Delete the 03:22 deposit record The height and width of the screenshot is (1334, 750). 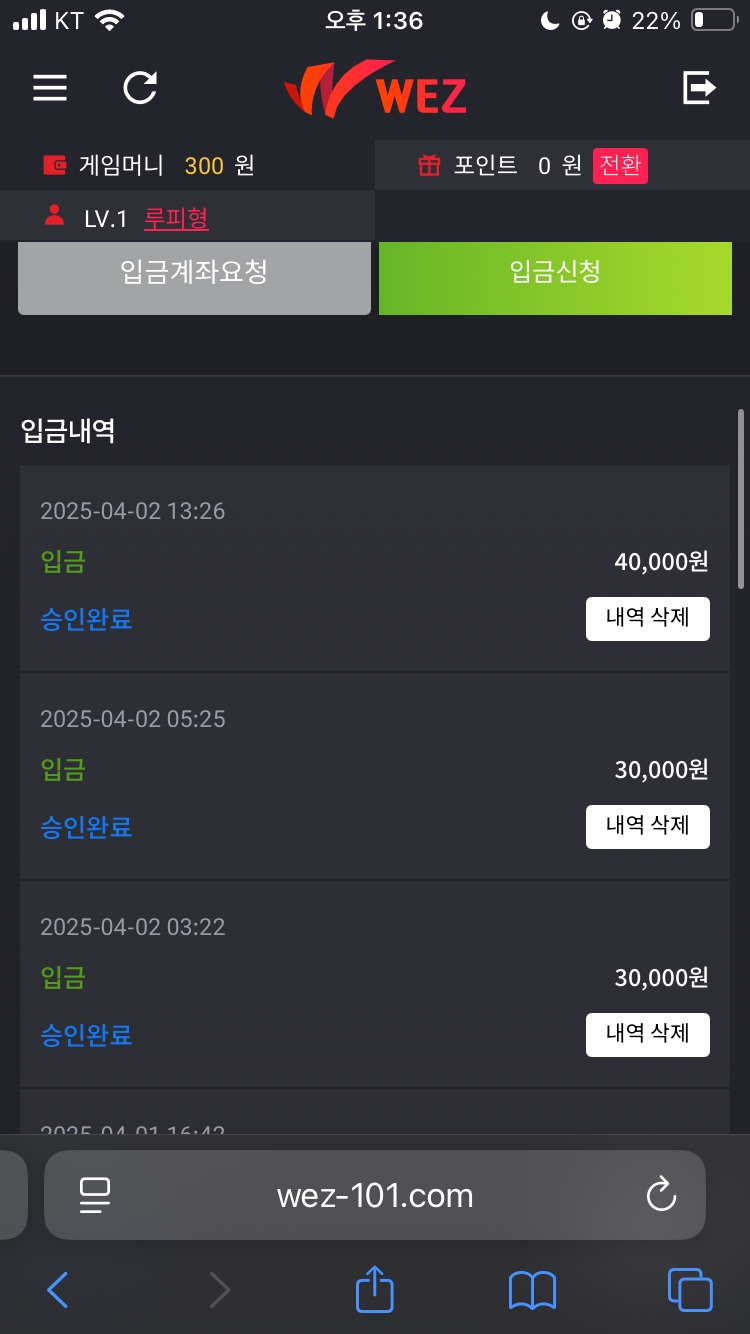click(x=648, y=1035)
